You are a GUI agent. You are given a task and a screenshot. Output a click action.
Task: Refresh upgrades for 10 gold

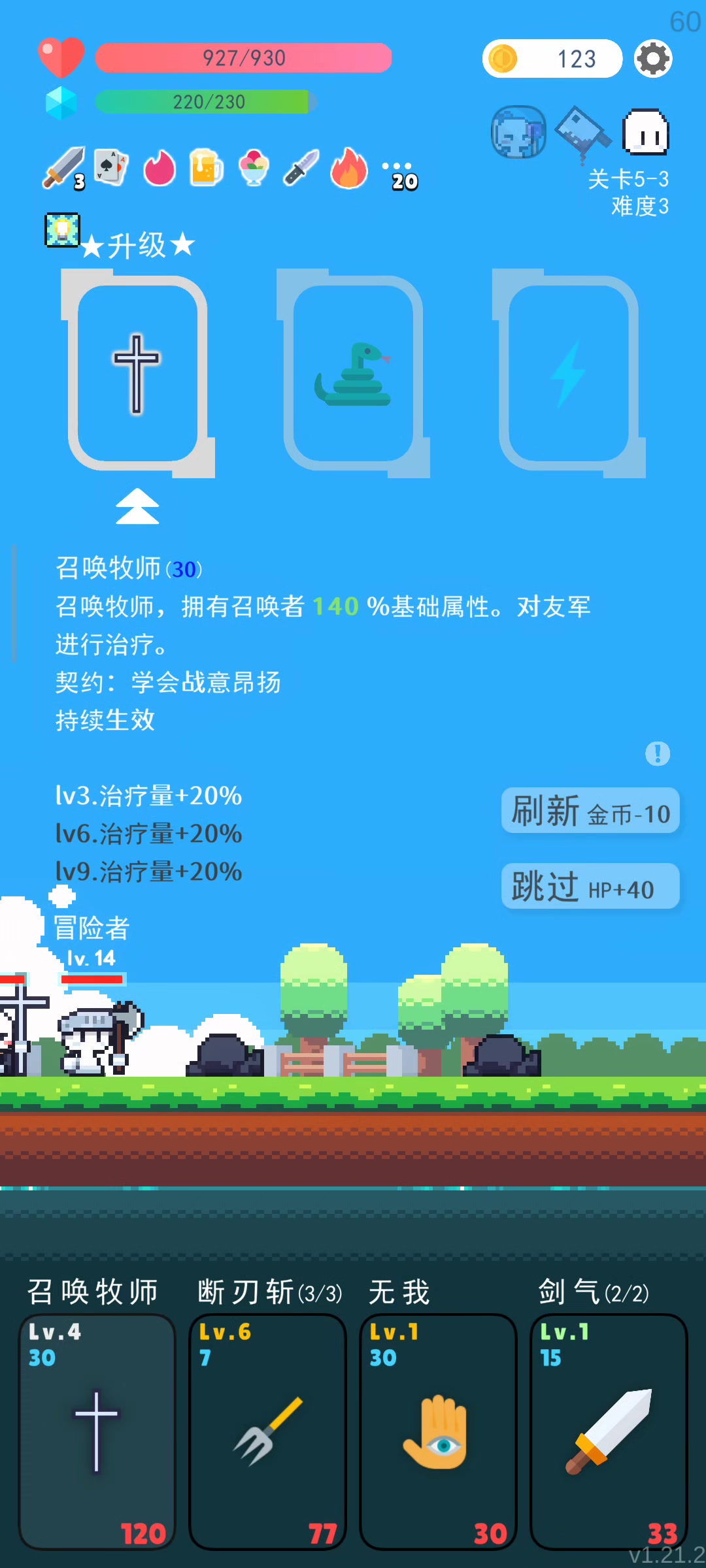590,811
